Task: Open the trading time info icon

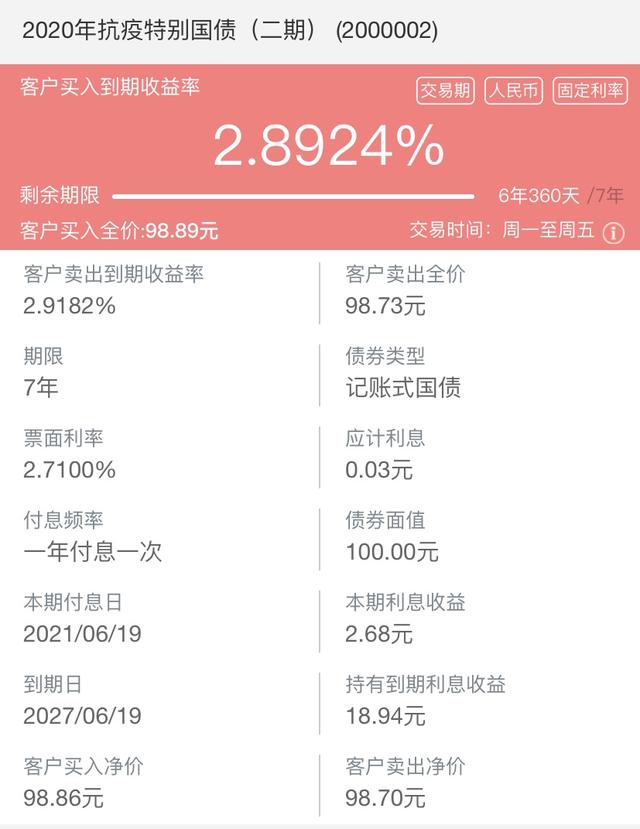Action: click(x=613, y=232)
